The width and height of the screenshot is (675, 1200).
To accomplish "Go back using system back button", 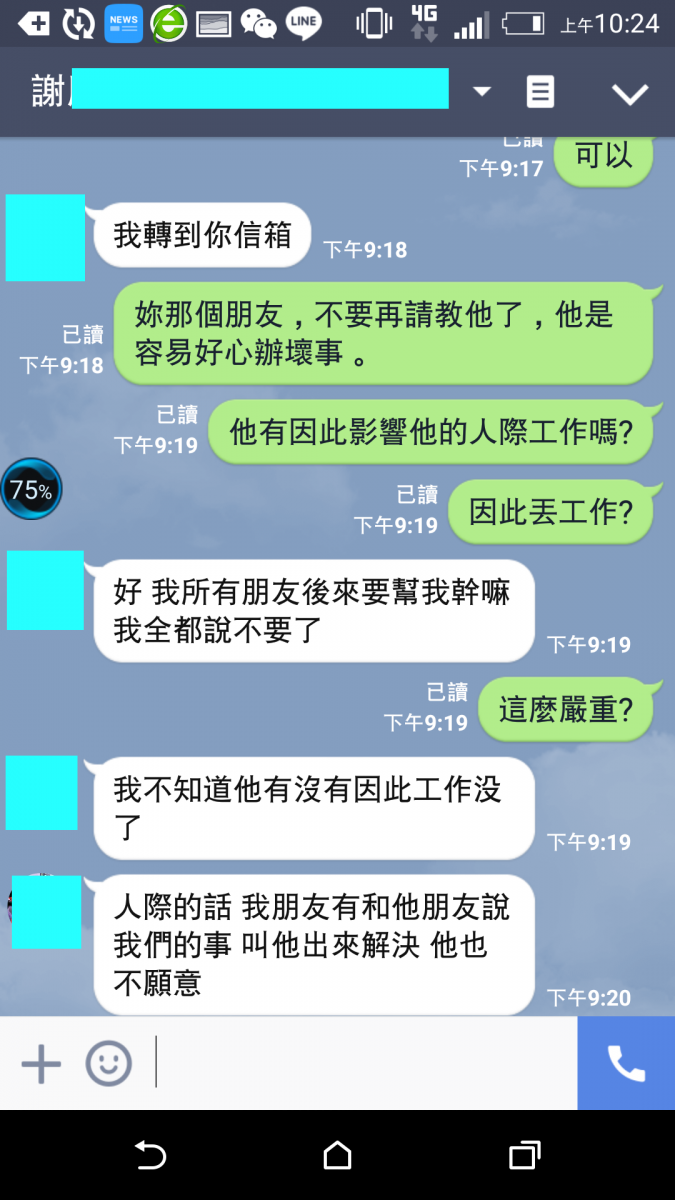I will [150, 1156].
